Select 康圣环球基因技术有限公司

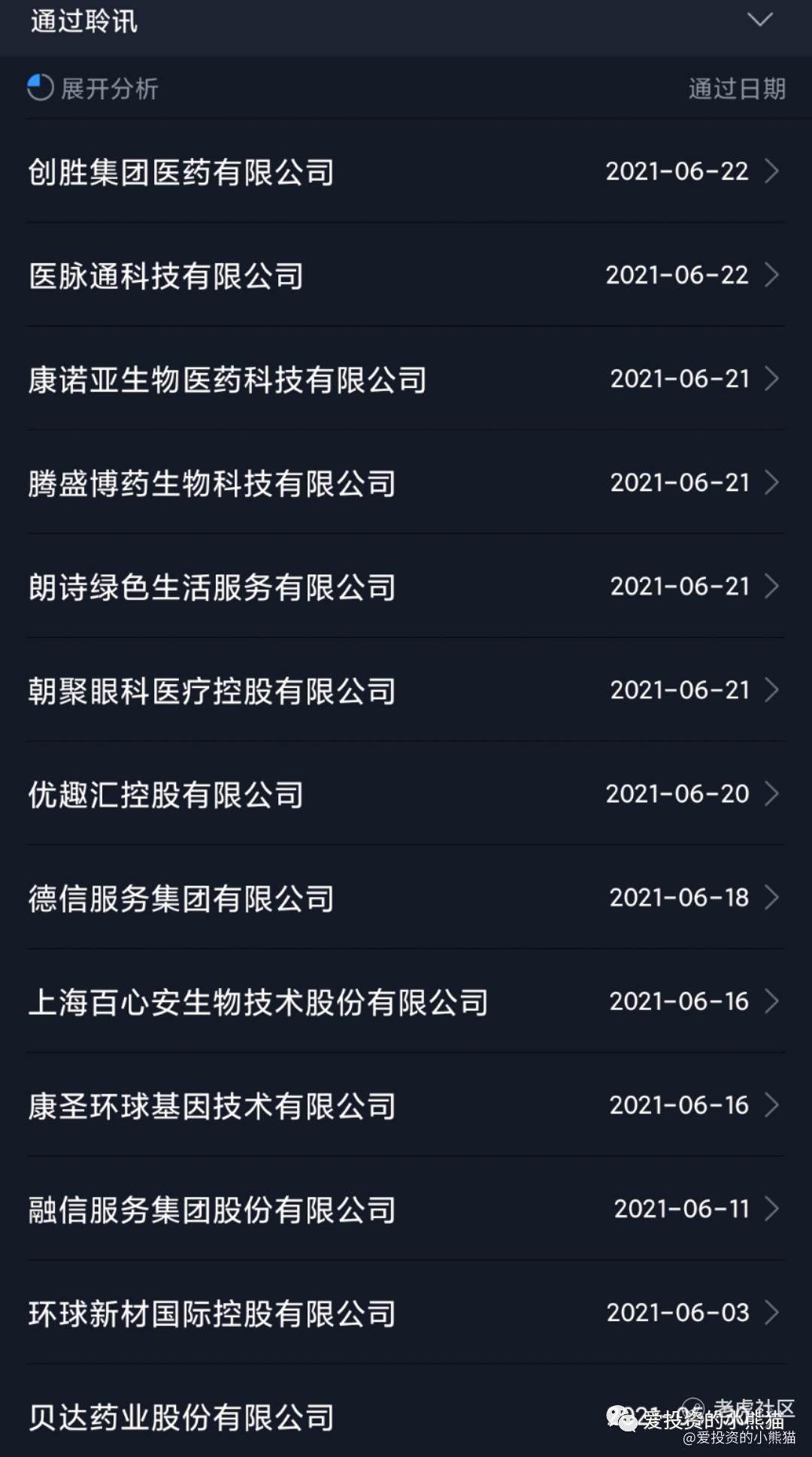tap(406, 1105)
